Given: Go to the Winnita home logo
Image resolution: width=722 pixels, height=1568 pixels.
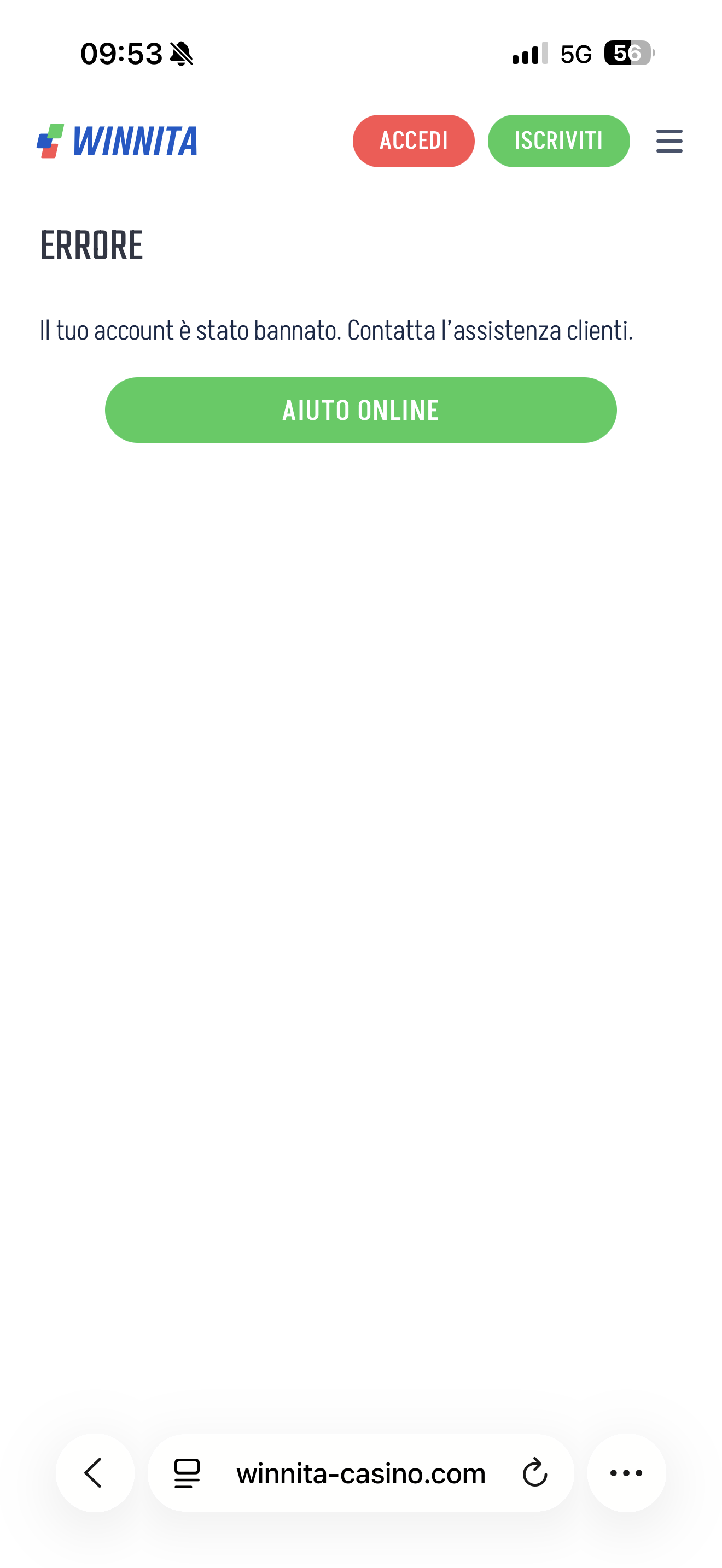Looking at the screenshot, I should (118, 141).
